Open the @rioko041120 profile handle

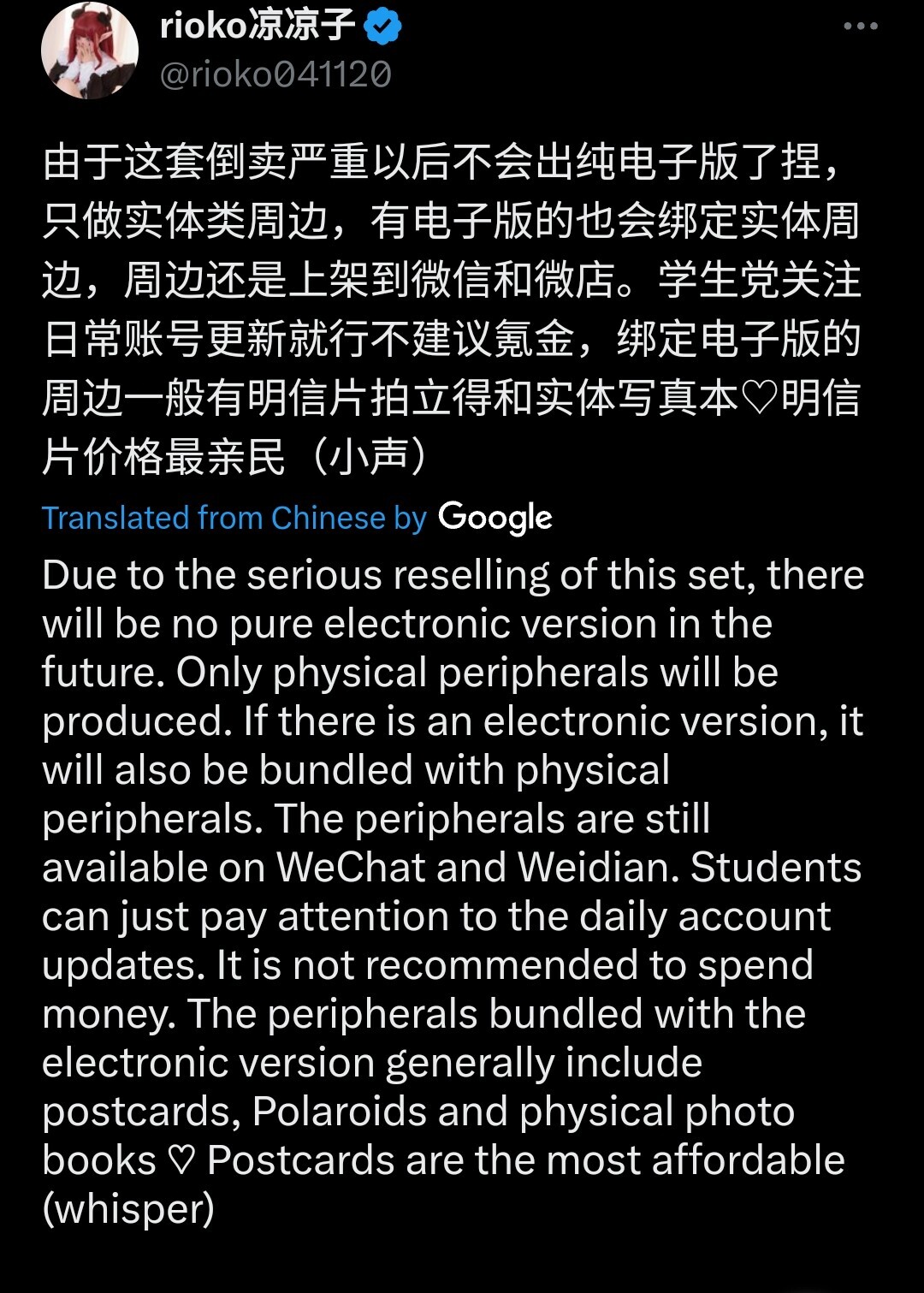(x=275, y=75)
